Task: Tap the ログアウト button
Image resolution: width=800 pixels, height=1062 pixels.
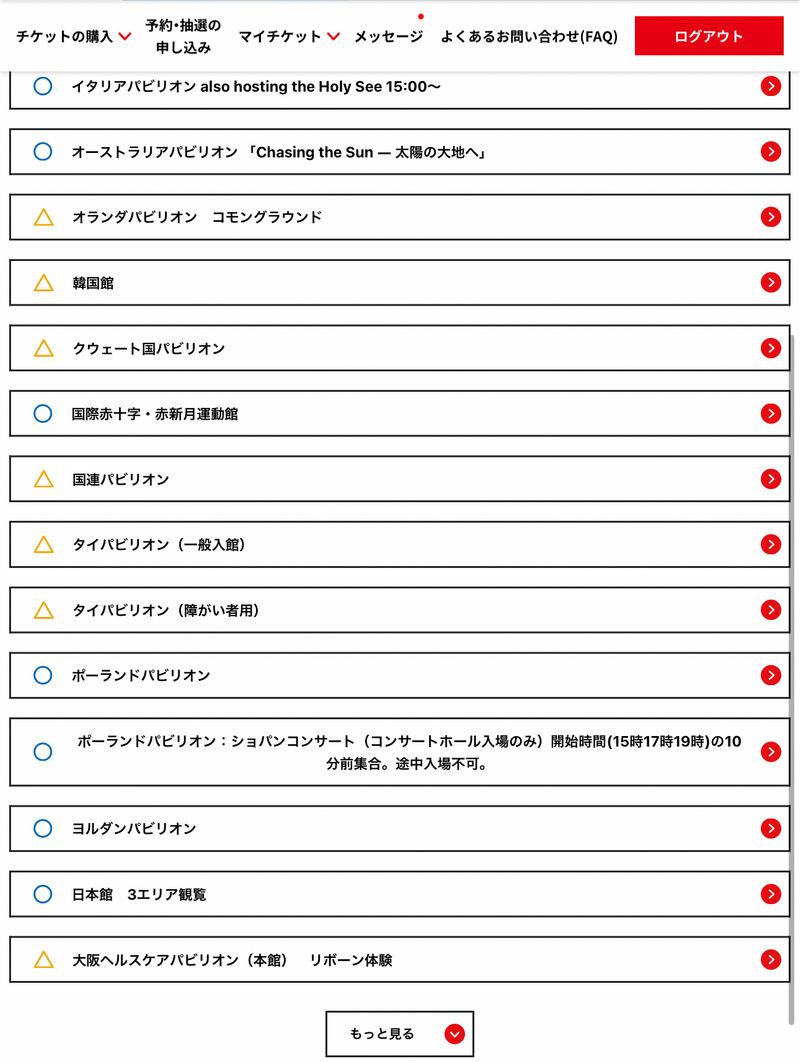Action: point(708,36)
